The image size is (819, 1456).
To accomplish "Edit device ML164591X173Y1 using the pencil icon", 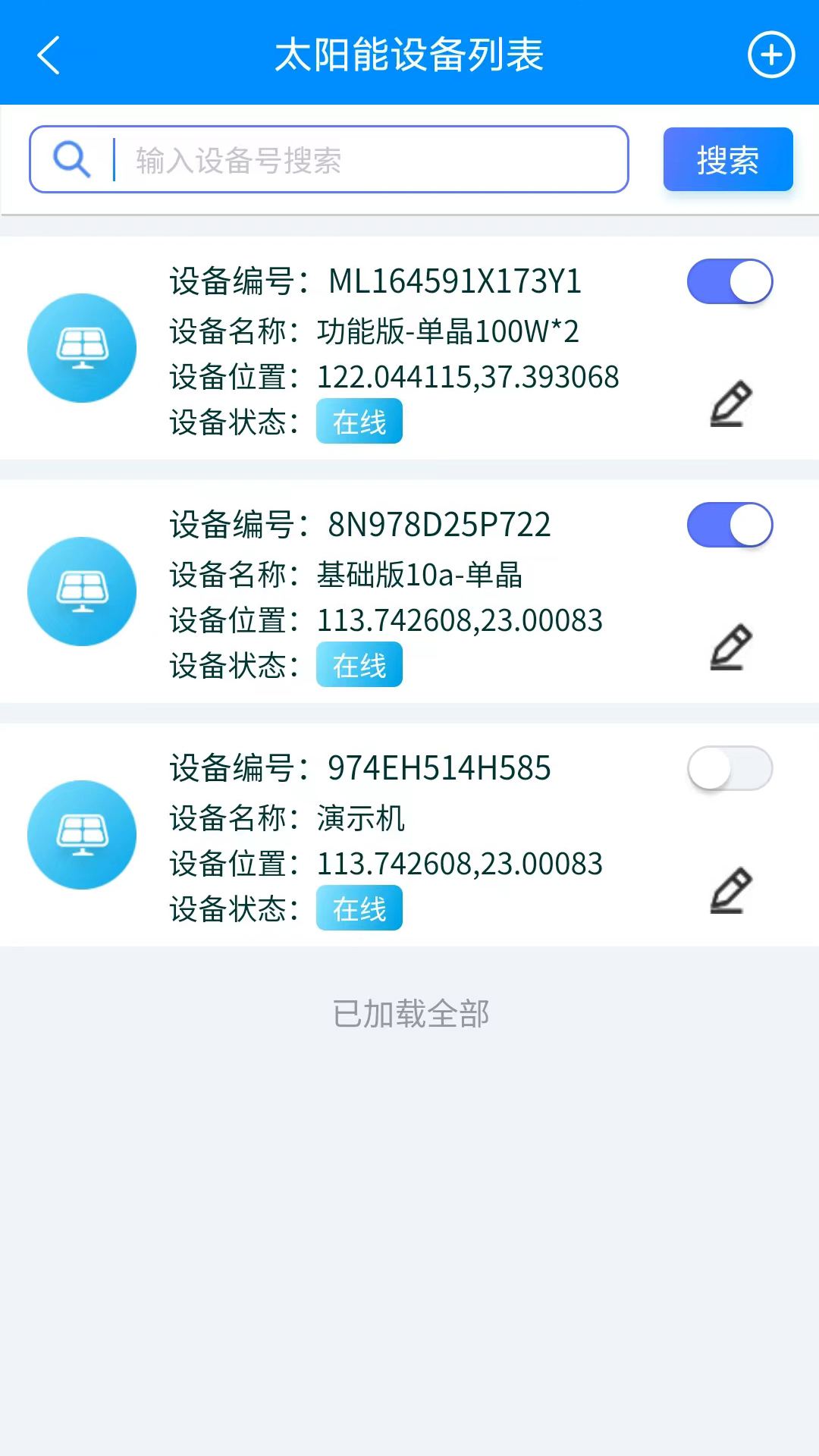I will [730, 404].
